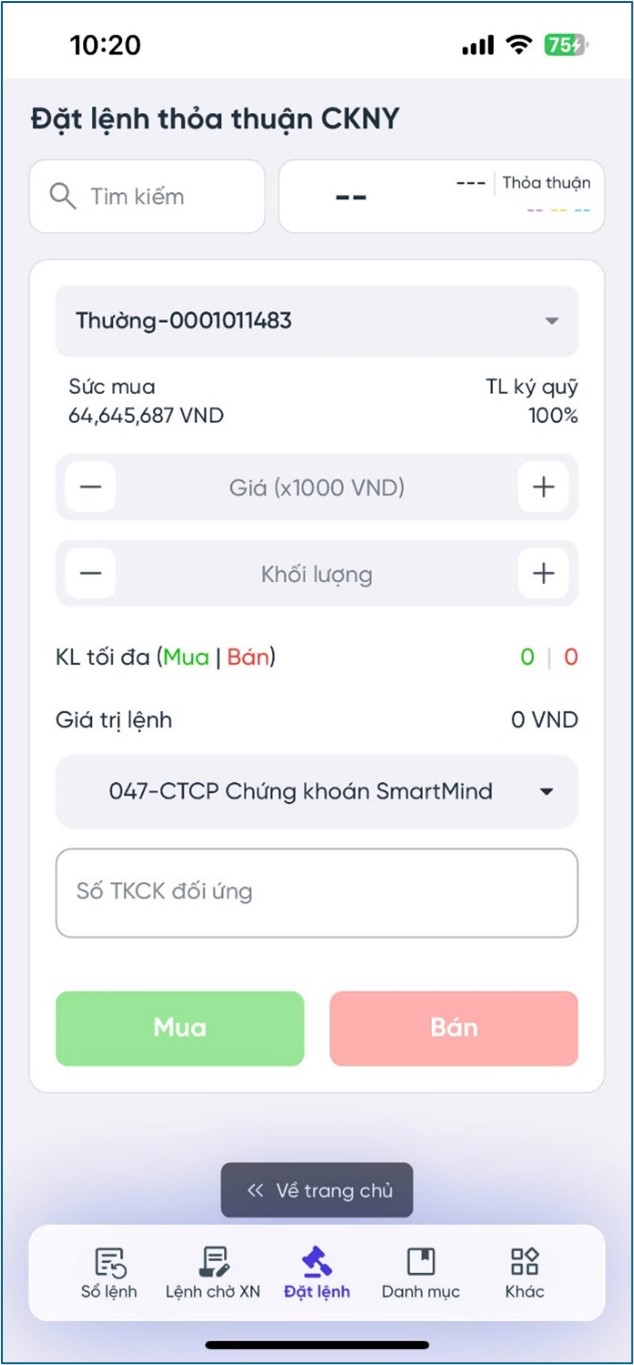
Task: Open the Lệnh chờ XN tab
Action: tap(213, 1272)
